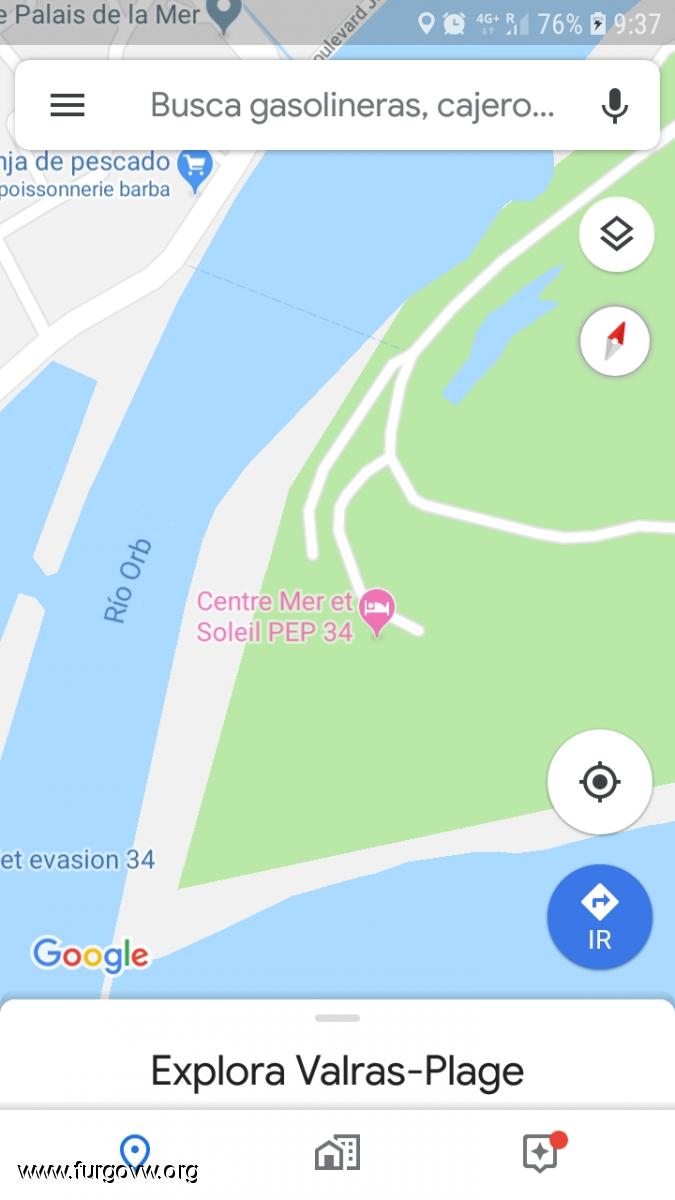
Task: Tap the search field to find places
Action: click(x=351, y=105)
